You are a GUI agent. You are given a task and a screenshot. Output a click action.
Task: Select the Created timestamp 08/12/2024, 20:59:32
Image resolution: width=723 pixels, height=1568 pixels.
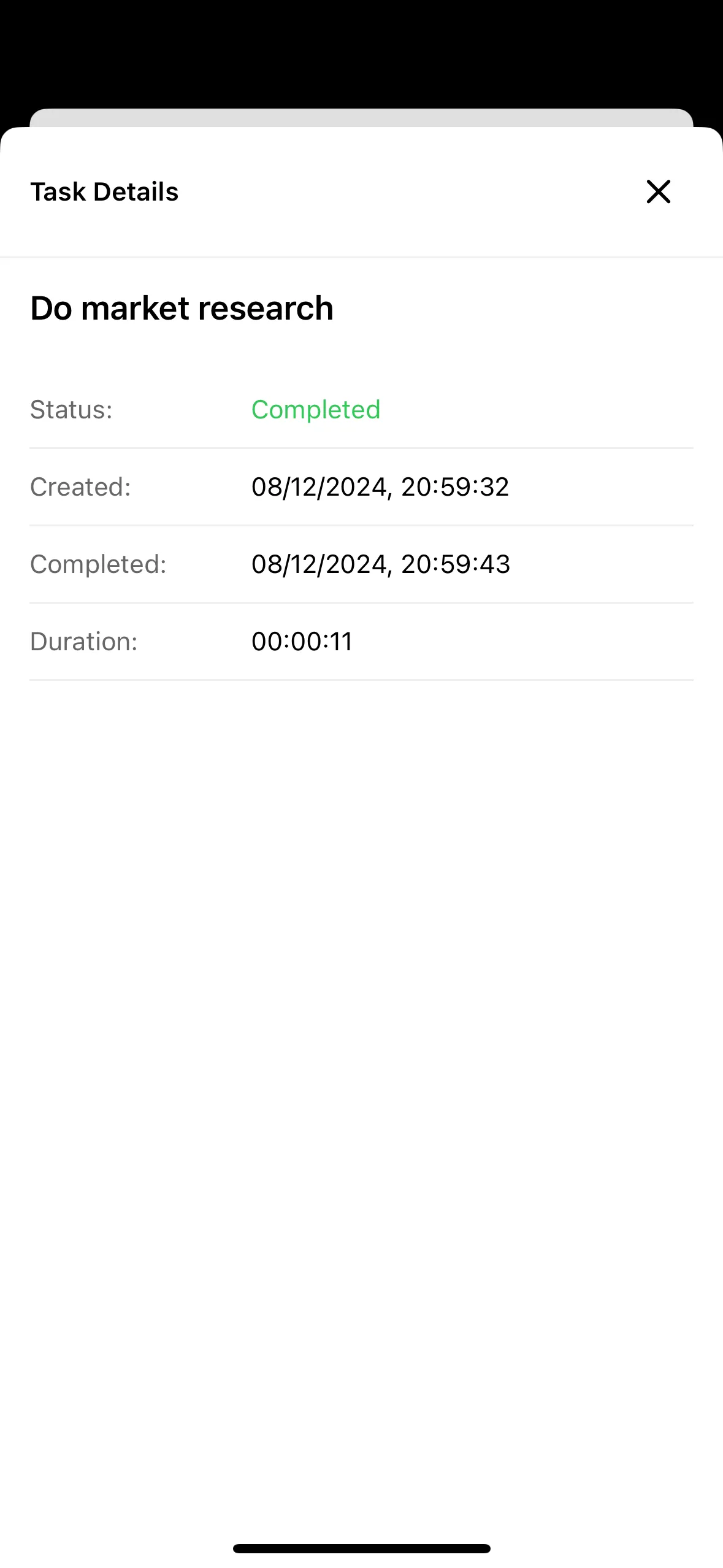380,486
